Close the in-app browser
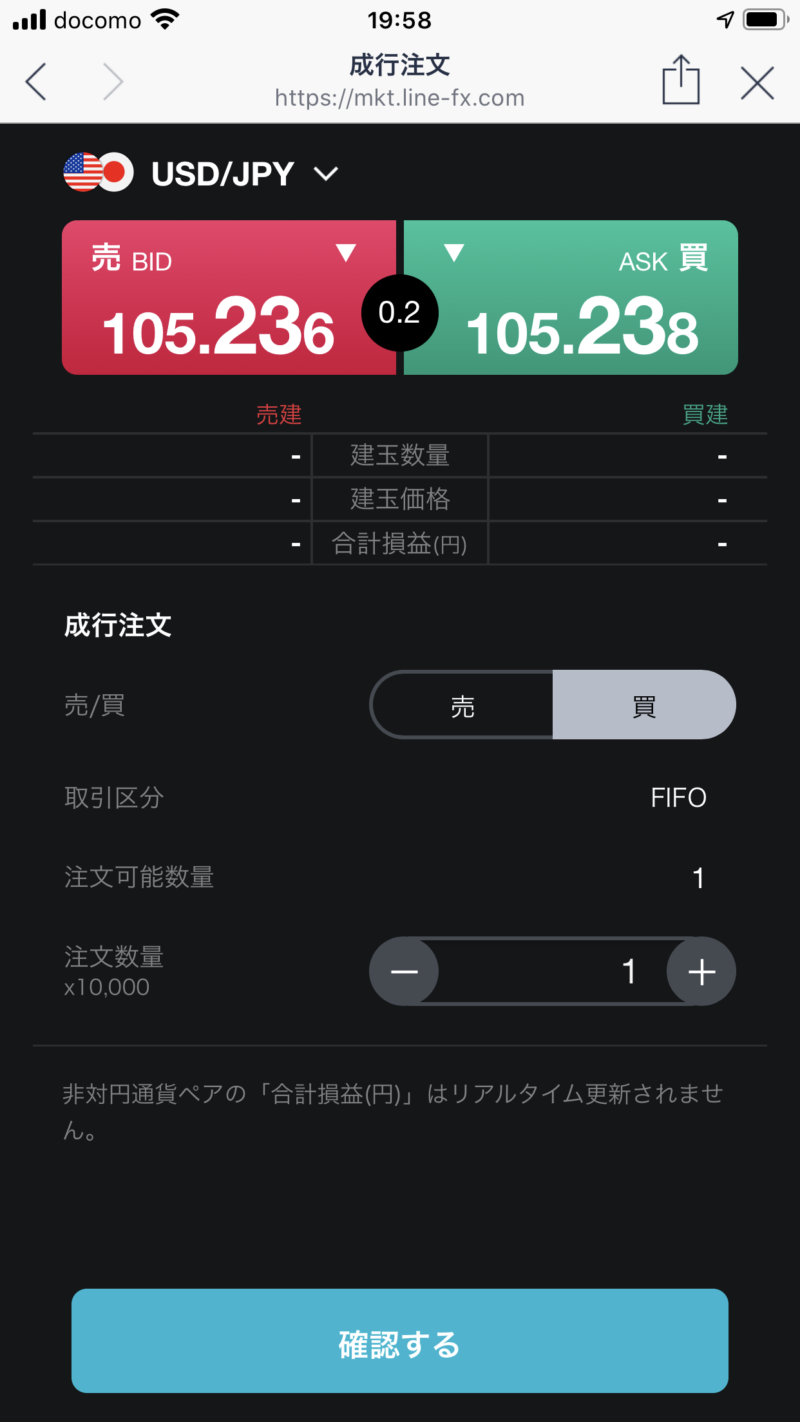 tap(757, 82)
